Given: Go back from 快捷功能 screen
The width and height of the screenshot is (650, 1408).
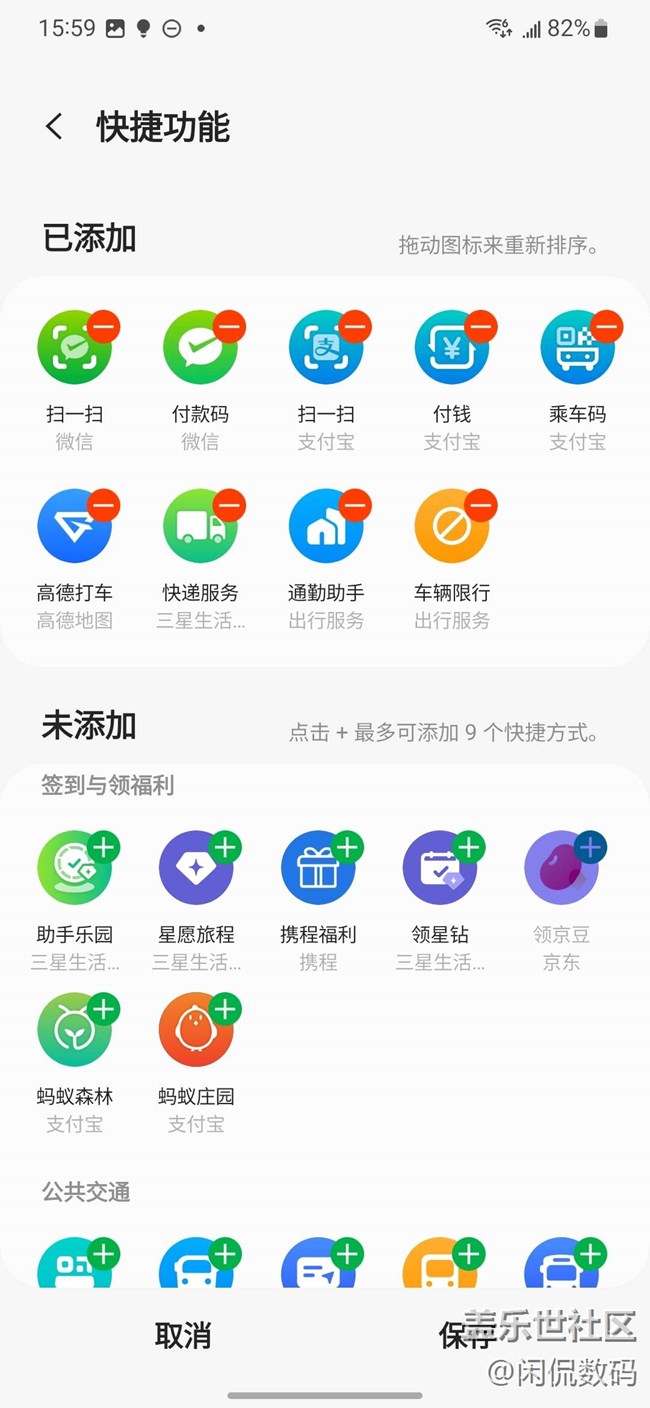Looking at the screenshot, I should (54, 127).
